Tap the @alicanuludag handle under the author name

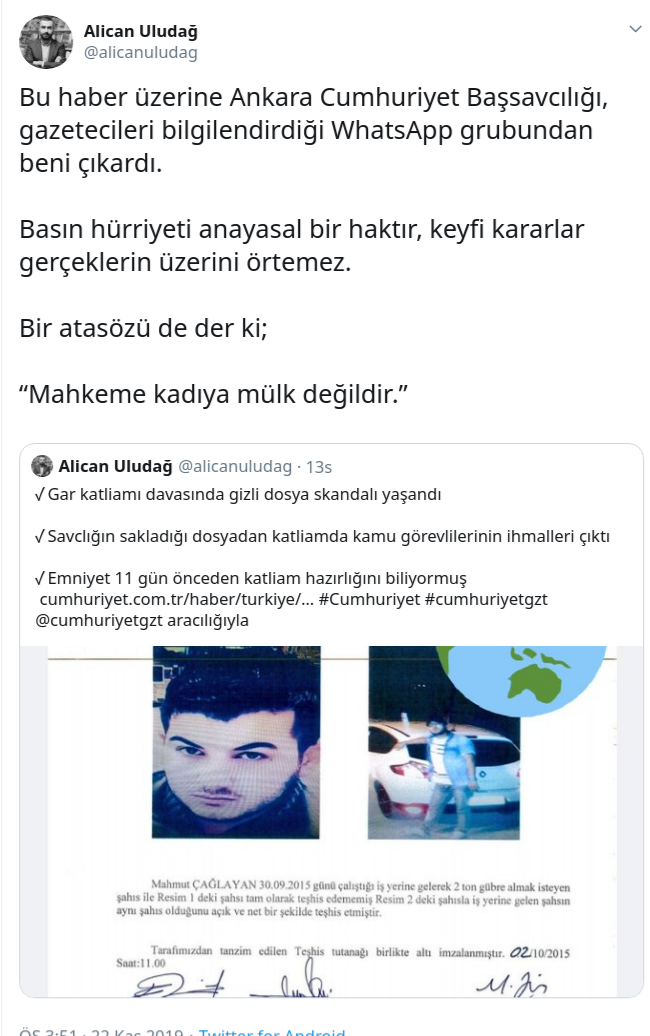coord(140,52)
